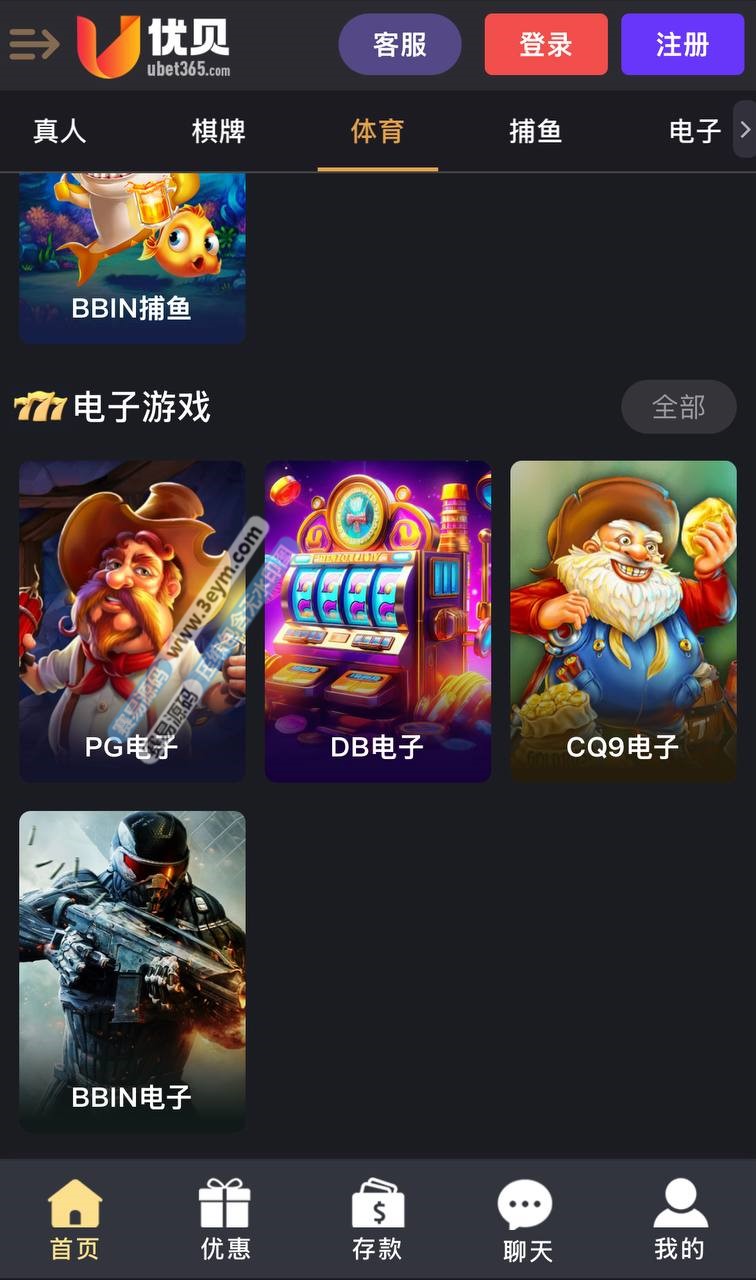
Task: Open the DB电子 game card
Action: pyautogui.click(x=378, y=621)
